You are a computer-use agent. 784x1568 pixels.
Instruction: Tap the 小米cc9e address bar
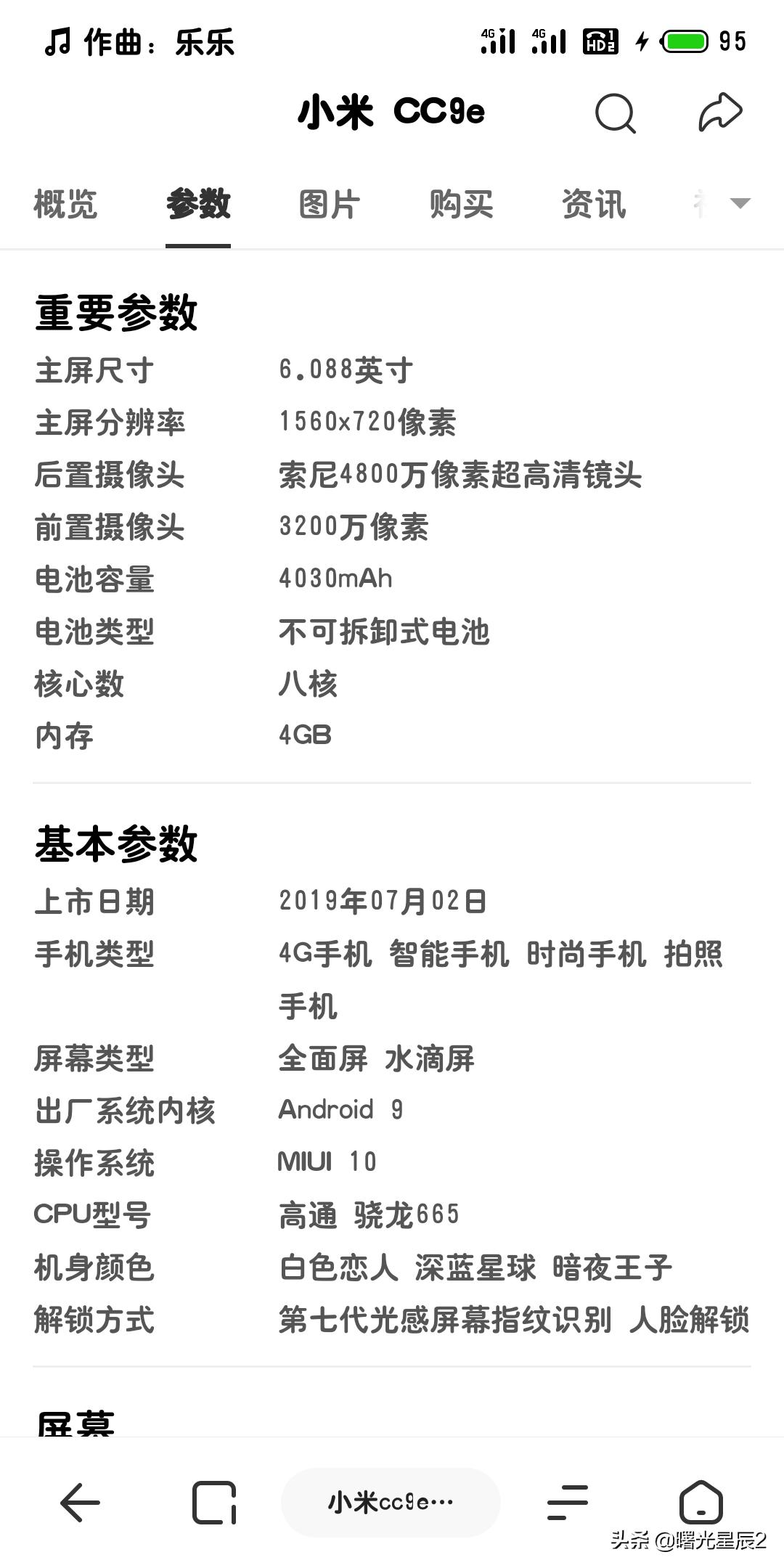coord(391,1502)
